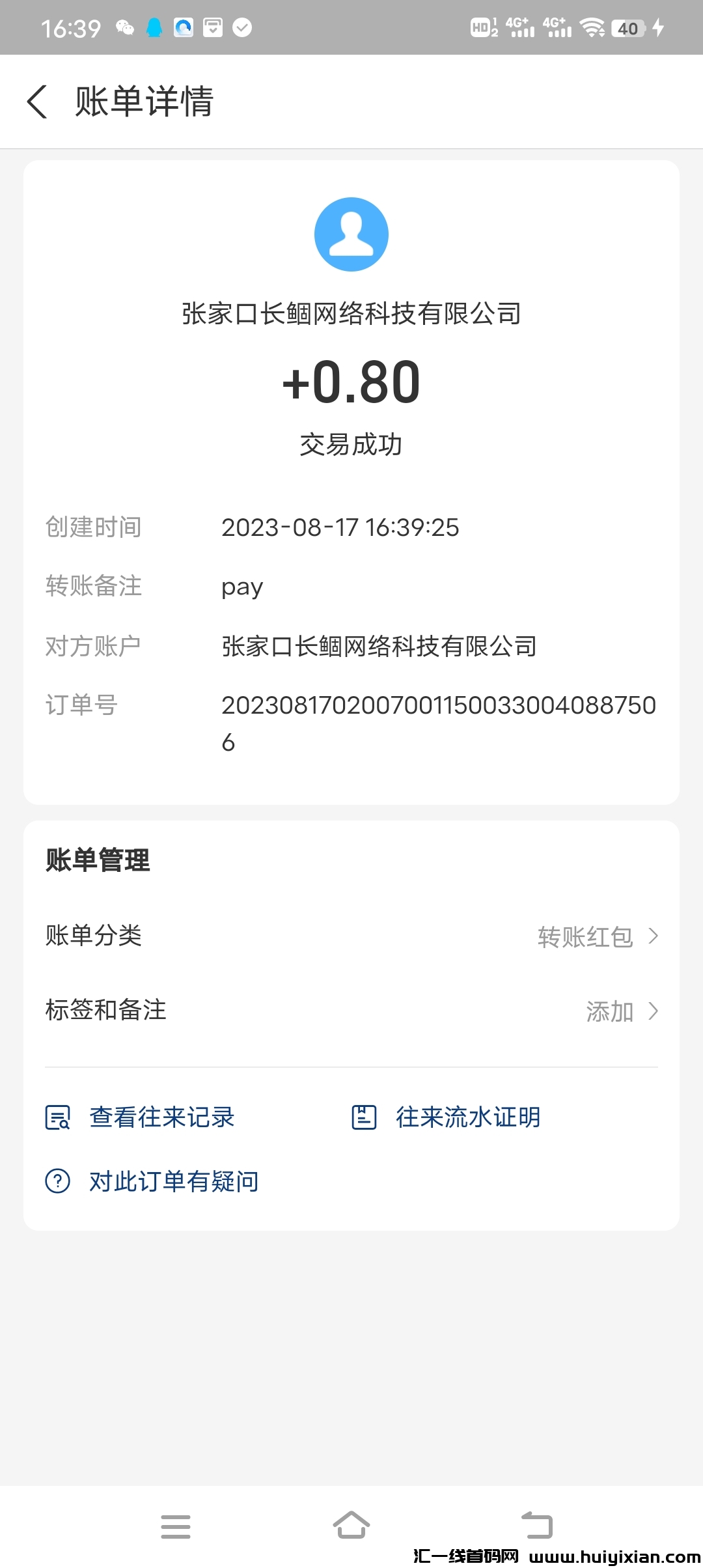
Task: Click the certificate icon beside 往来流水证明
Action: coord(365,1117)
